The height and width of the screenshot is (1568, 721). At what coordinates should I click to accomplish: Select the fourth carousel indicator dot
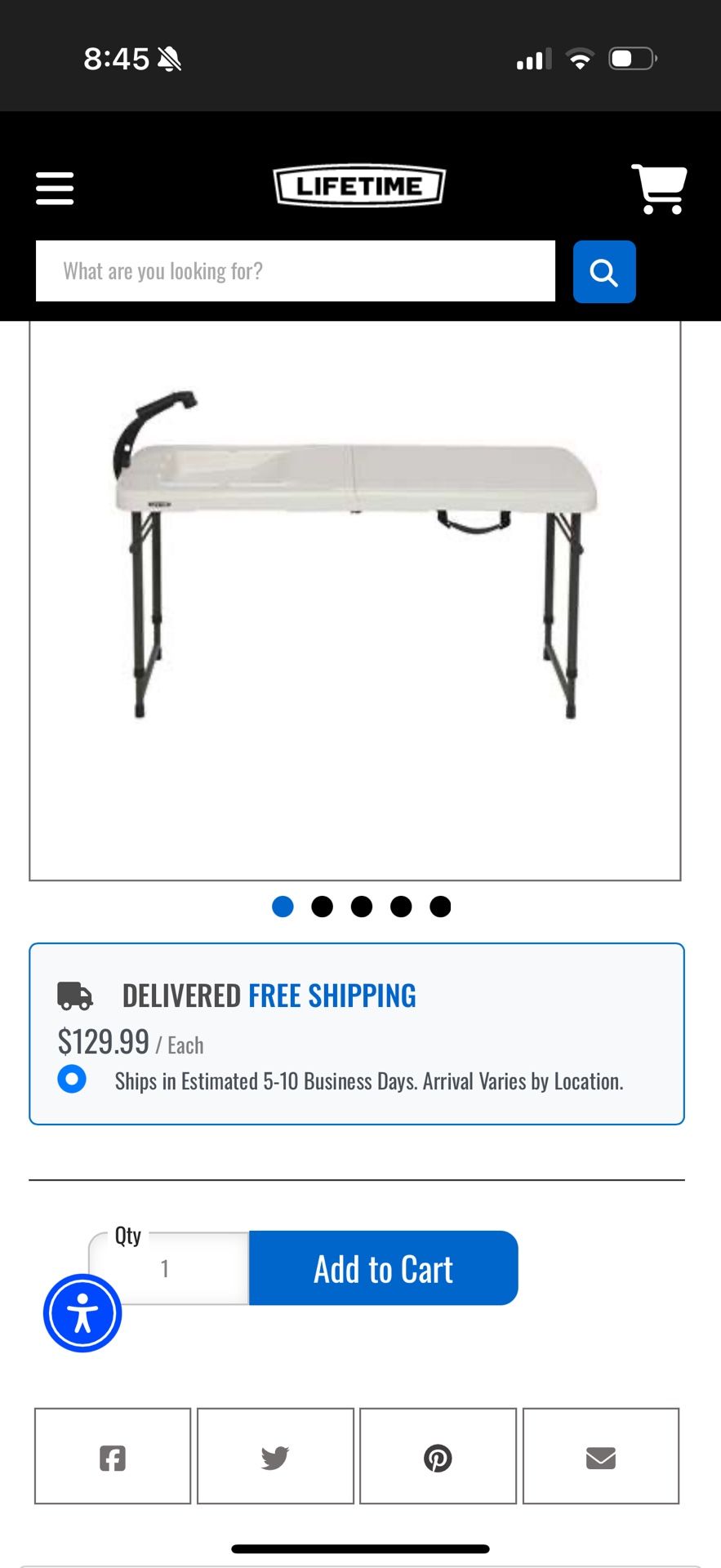tap(401, 906)
